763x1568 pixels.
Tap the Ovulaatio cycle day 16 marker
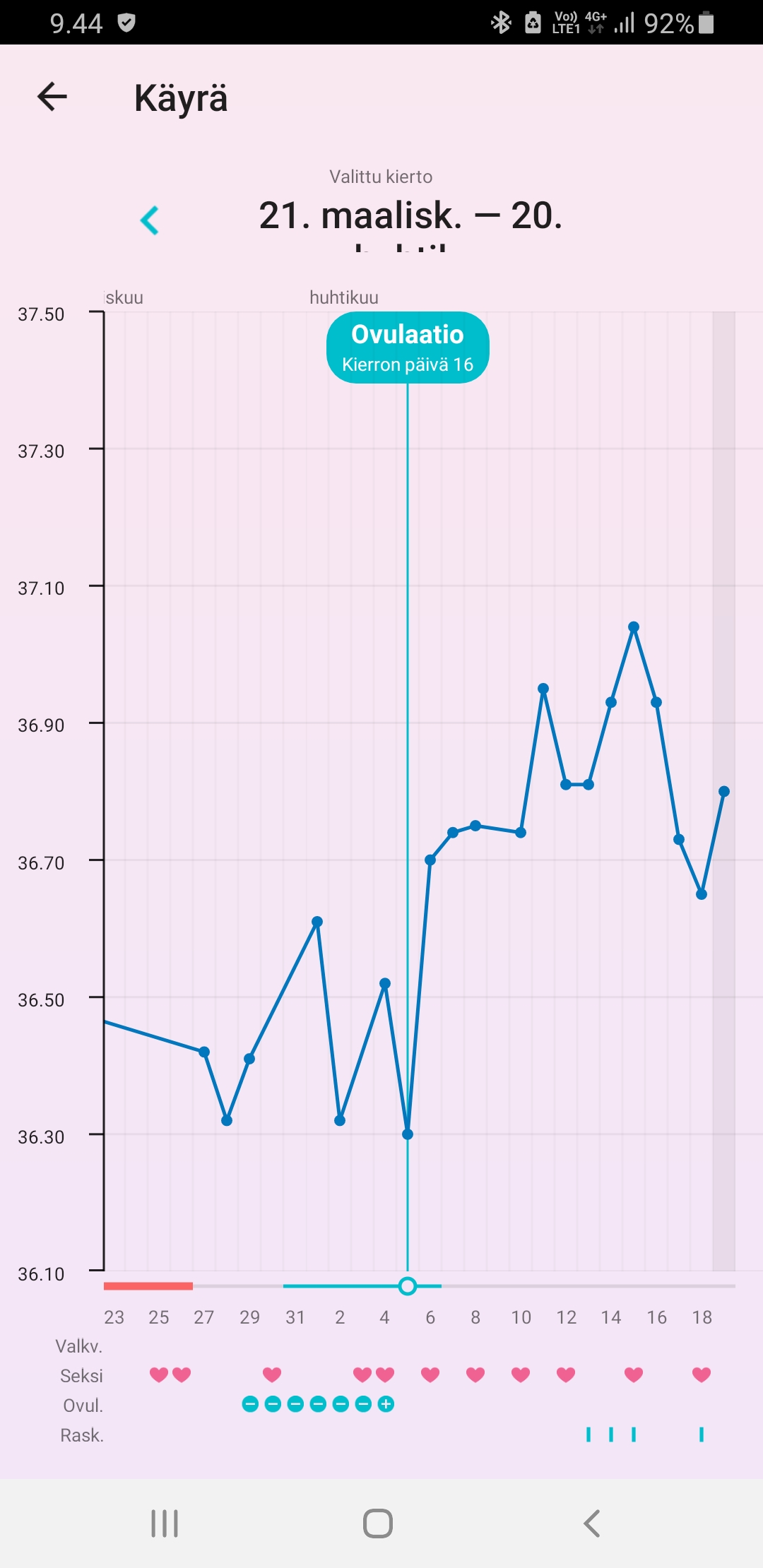pos(408,348)
